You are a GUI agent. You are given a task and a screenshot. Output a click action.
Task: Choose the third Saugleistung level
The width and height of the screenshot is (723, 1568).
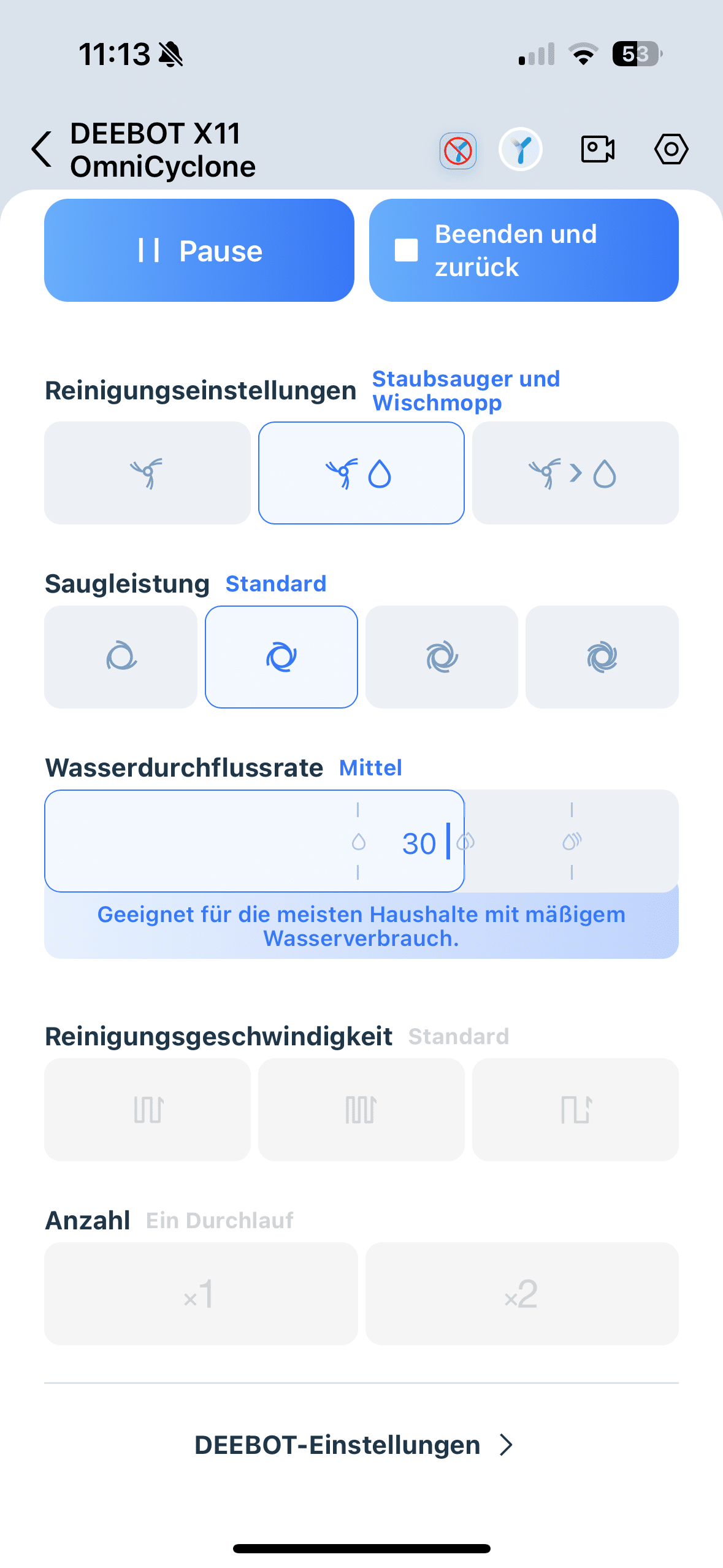pos(442,657)
